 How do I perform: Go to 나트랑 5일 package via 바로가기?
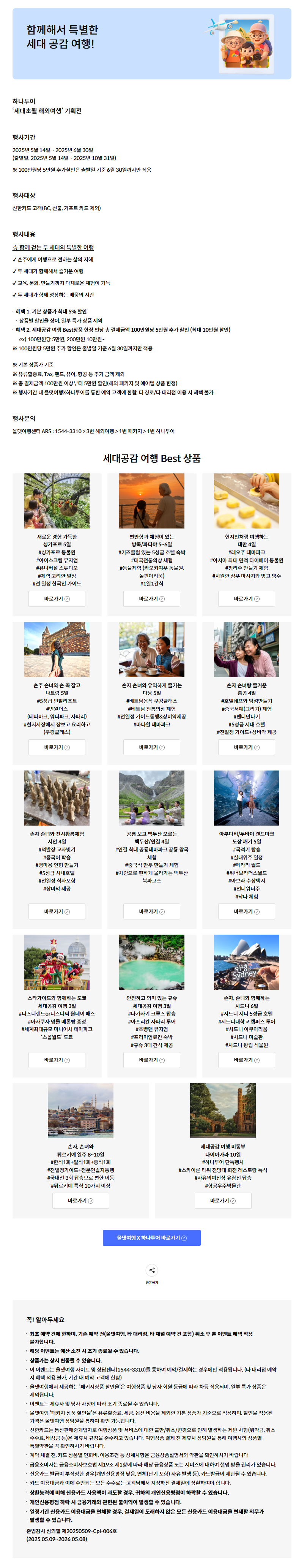coord(57,747)
